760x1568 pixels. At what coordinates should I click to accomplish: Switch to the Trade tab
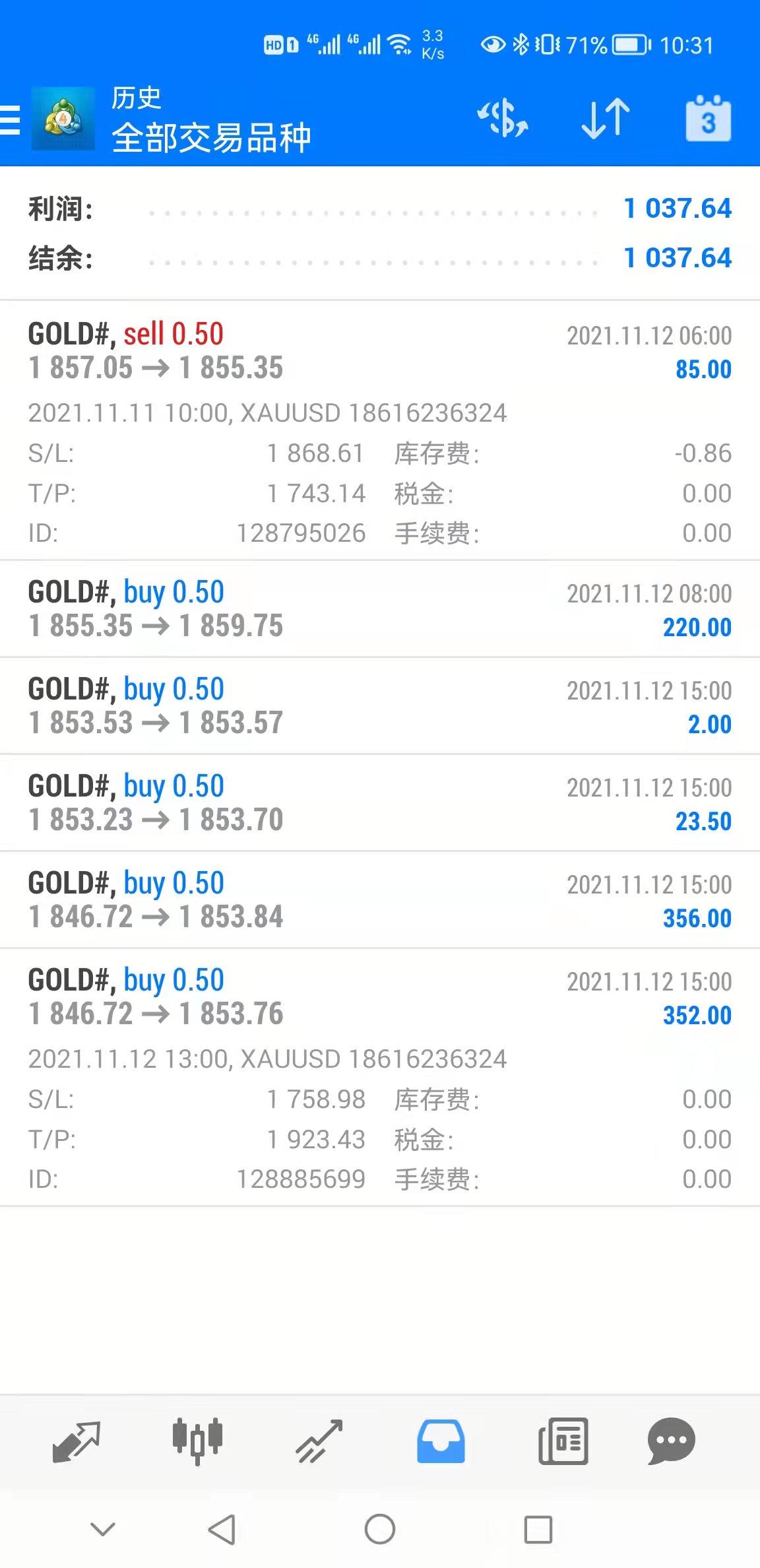pos(319,1441)
